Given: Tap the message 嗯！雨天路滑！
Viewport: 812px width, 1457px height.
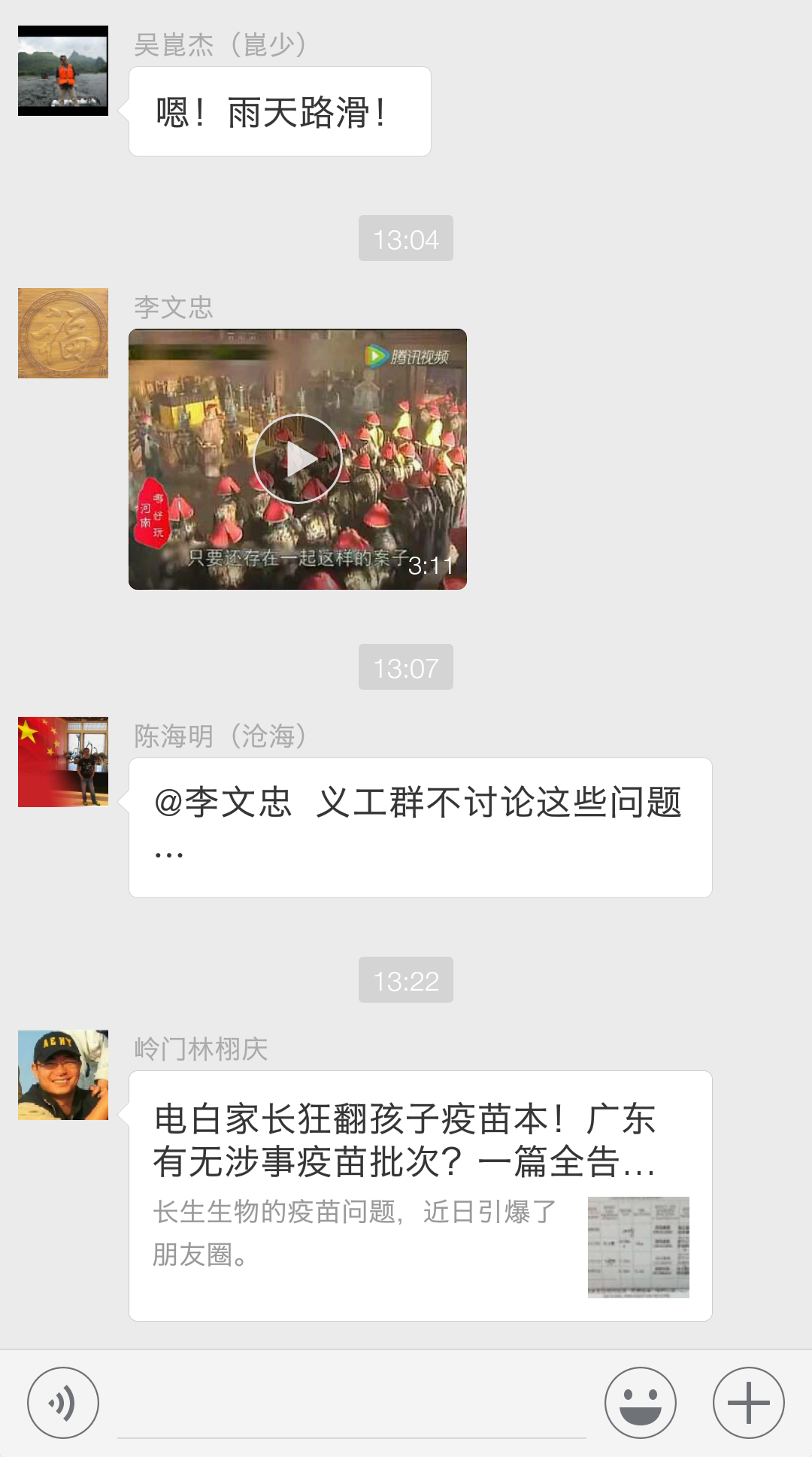Looking at the screenshot, I should (x=280, y=110).
